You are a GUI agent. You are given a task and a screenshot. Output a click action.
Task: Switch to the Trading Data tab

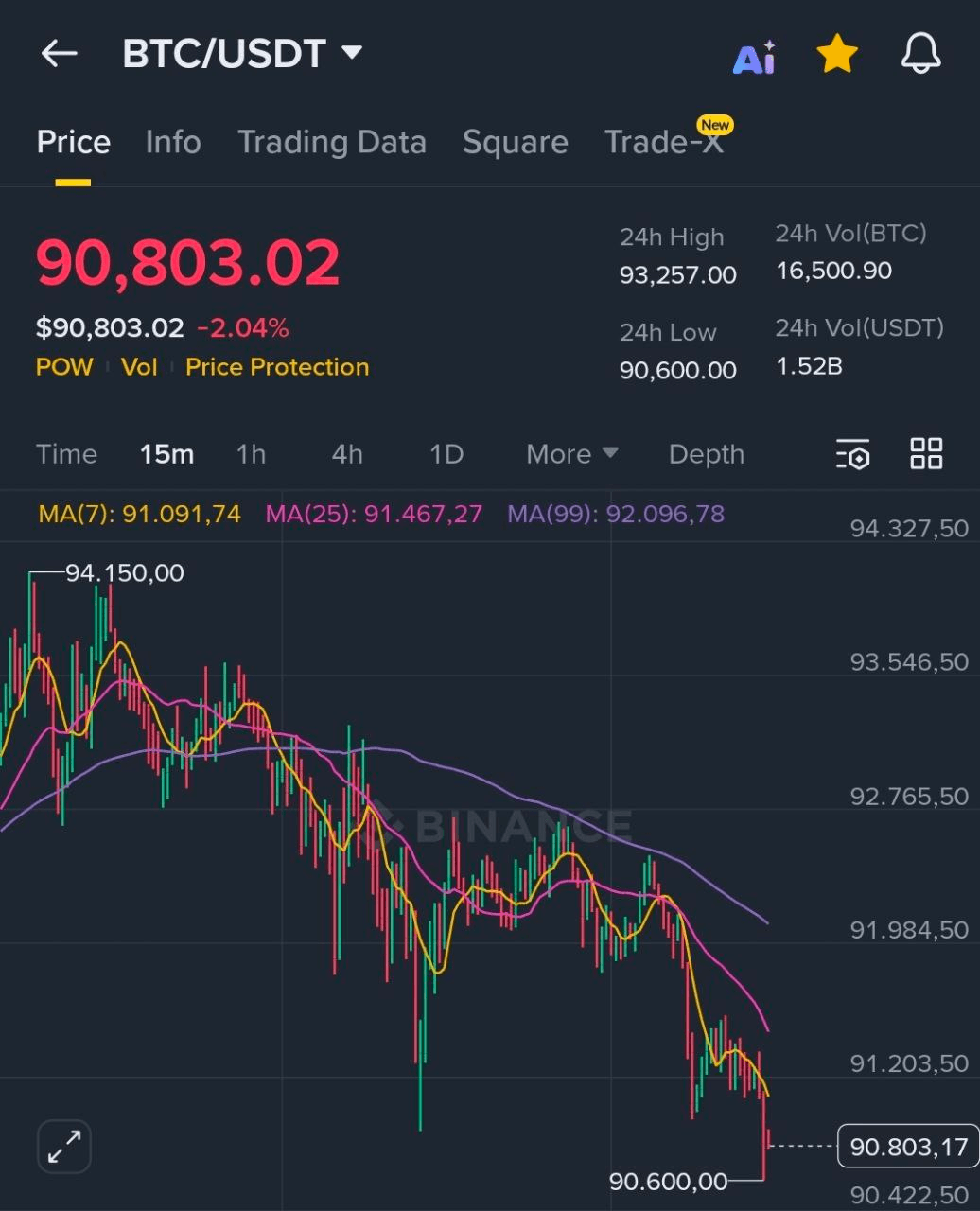tap(332, 142)
